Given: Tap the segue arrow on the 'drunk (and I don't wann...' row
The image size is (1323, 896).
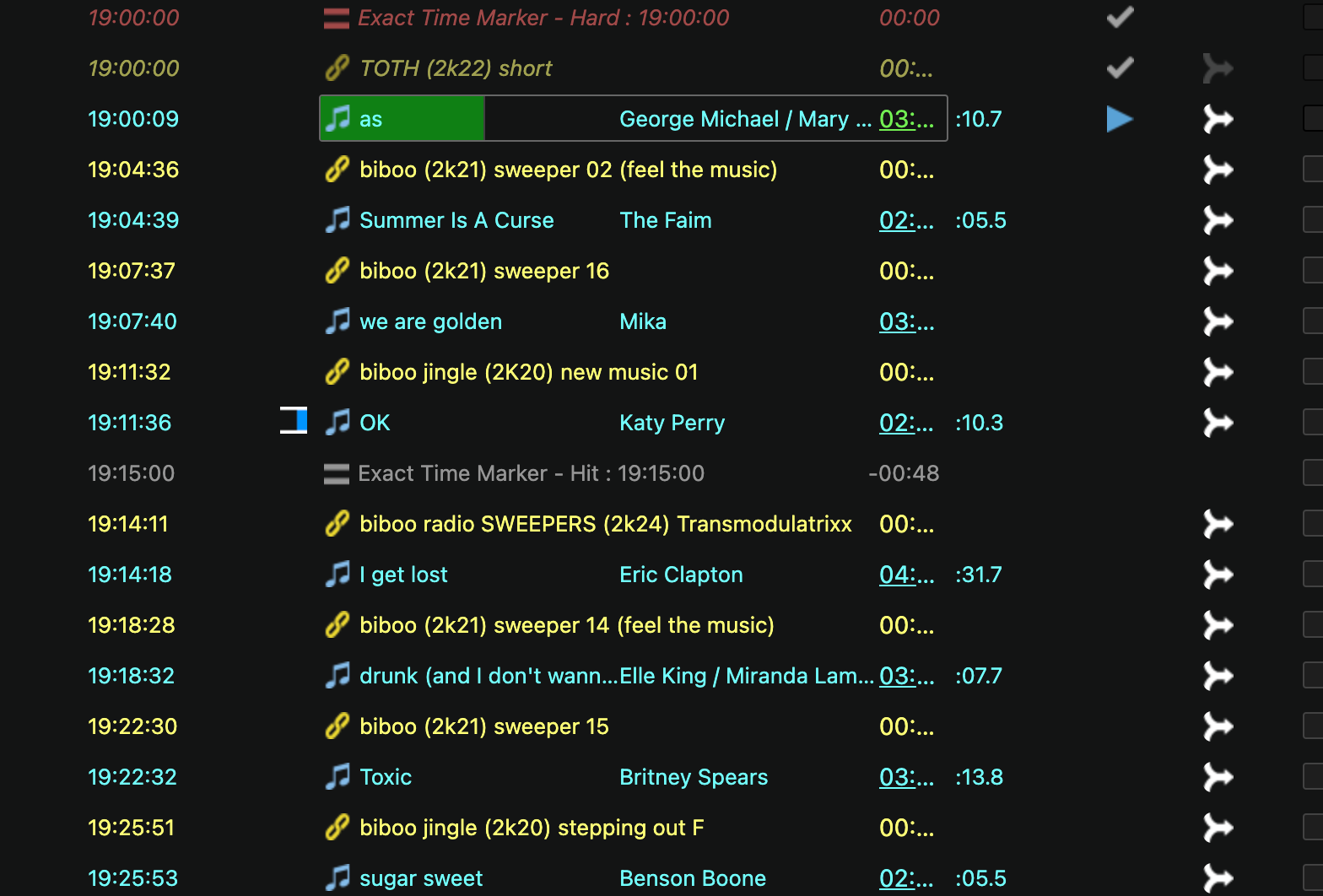Looking at the screenshot, I should 1218,676.
